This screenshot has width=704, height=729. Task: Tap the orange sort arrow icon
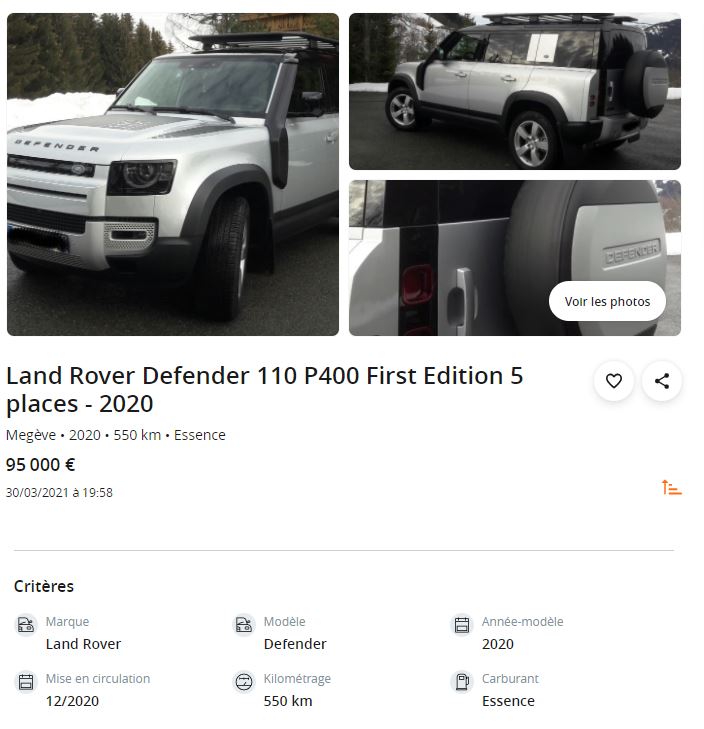(671, 488)
